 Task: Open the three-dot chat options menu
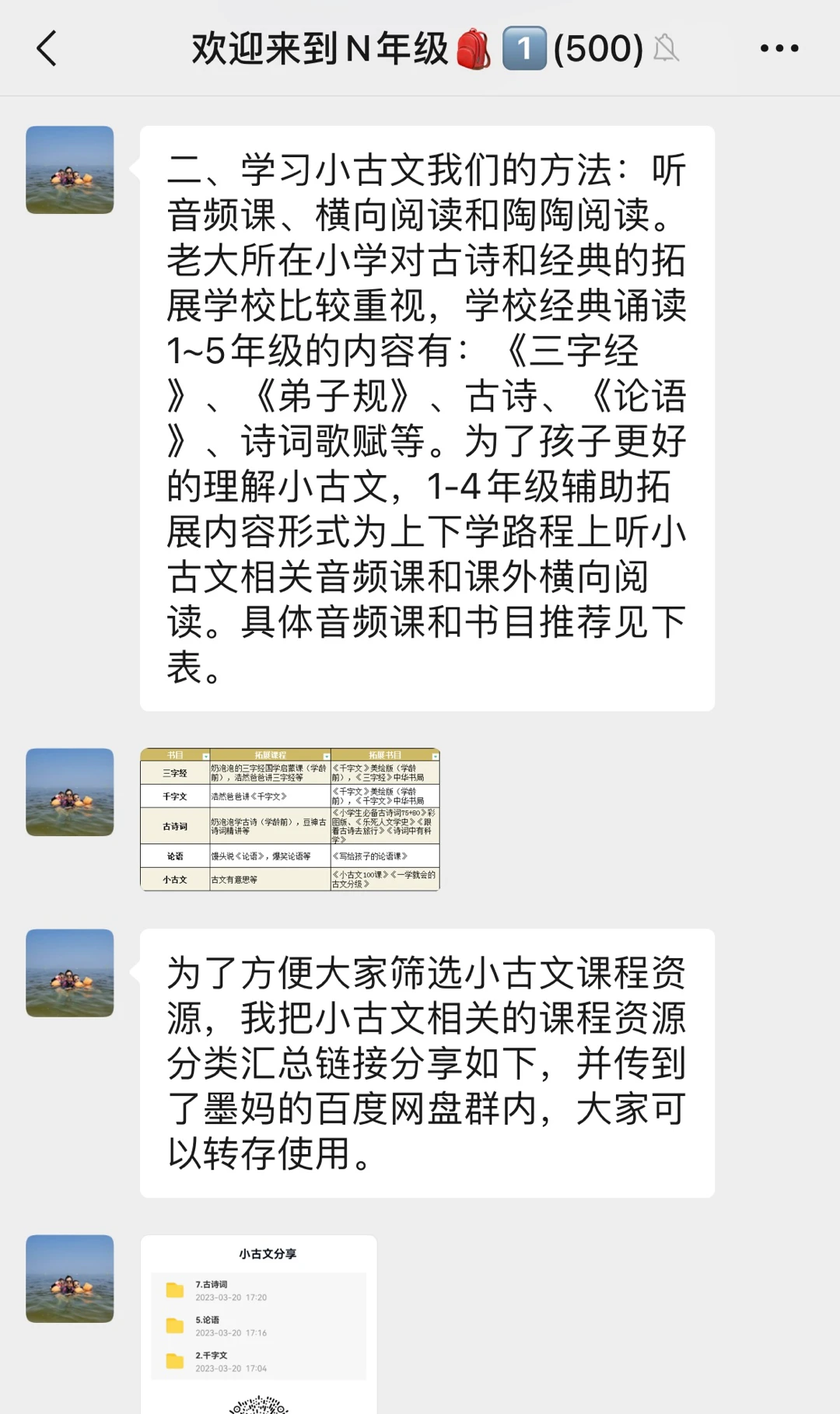[x=779, y=48]
